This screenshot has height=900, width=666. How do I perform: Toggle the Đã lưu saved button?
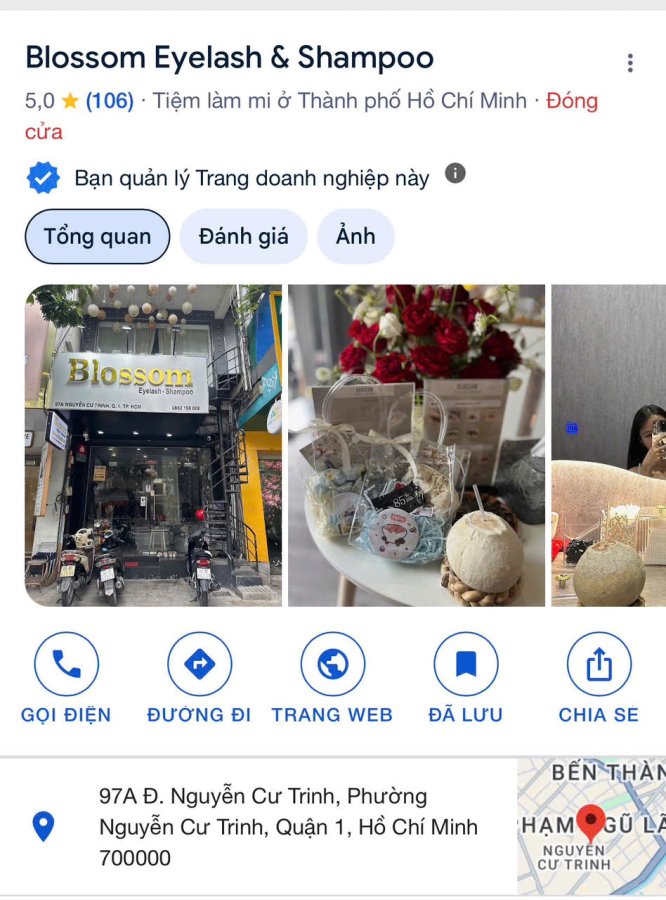point(465,665)
